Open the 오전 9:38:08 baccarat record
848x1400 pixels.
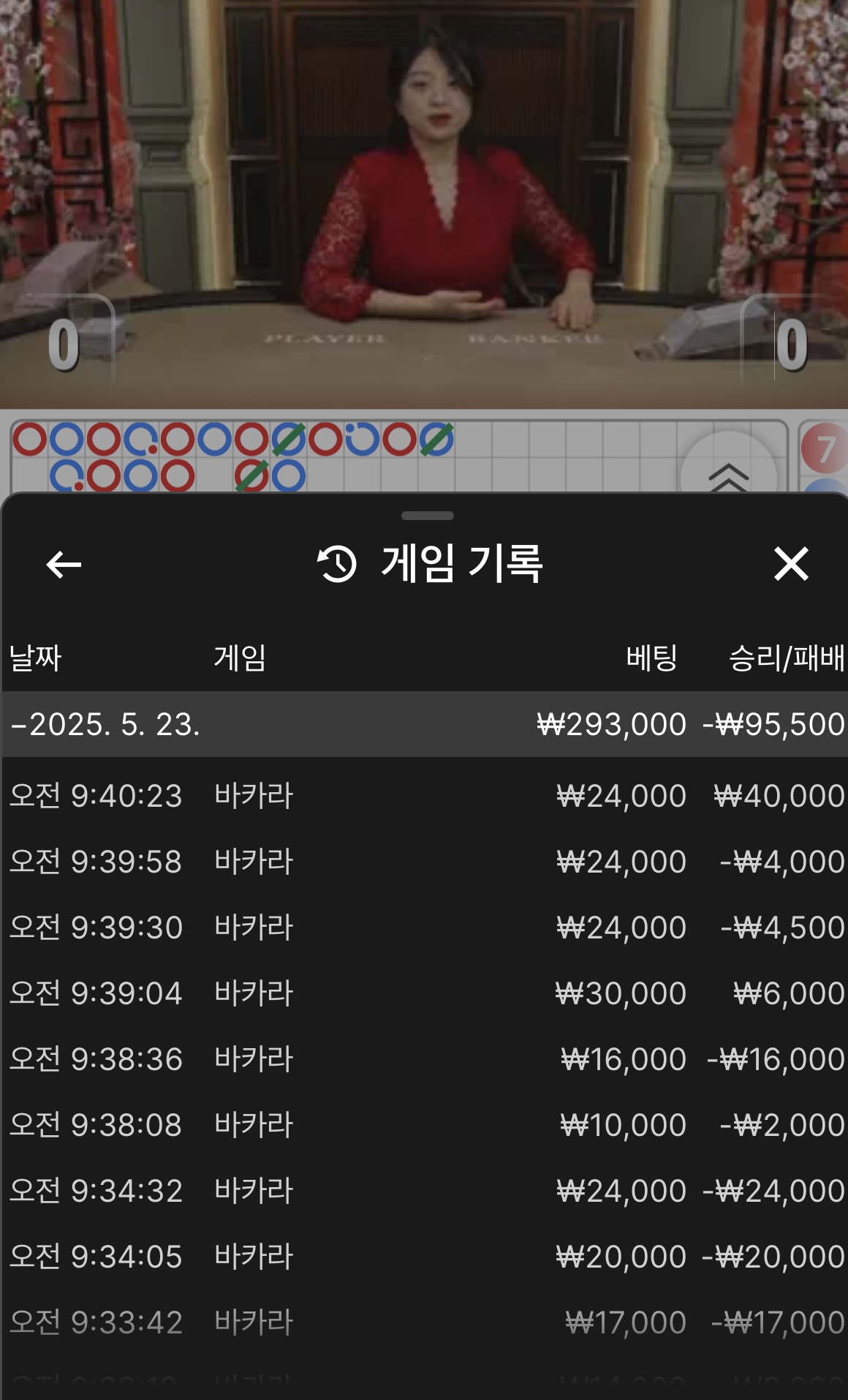pyautogui.click(x=424, y=1125)
